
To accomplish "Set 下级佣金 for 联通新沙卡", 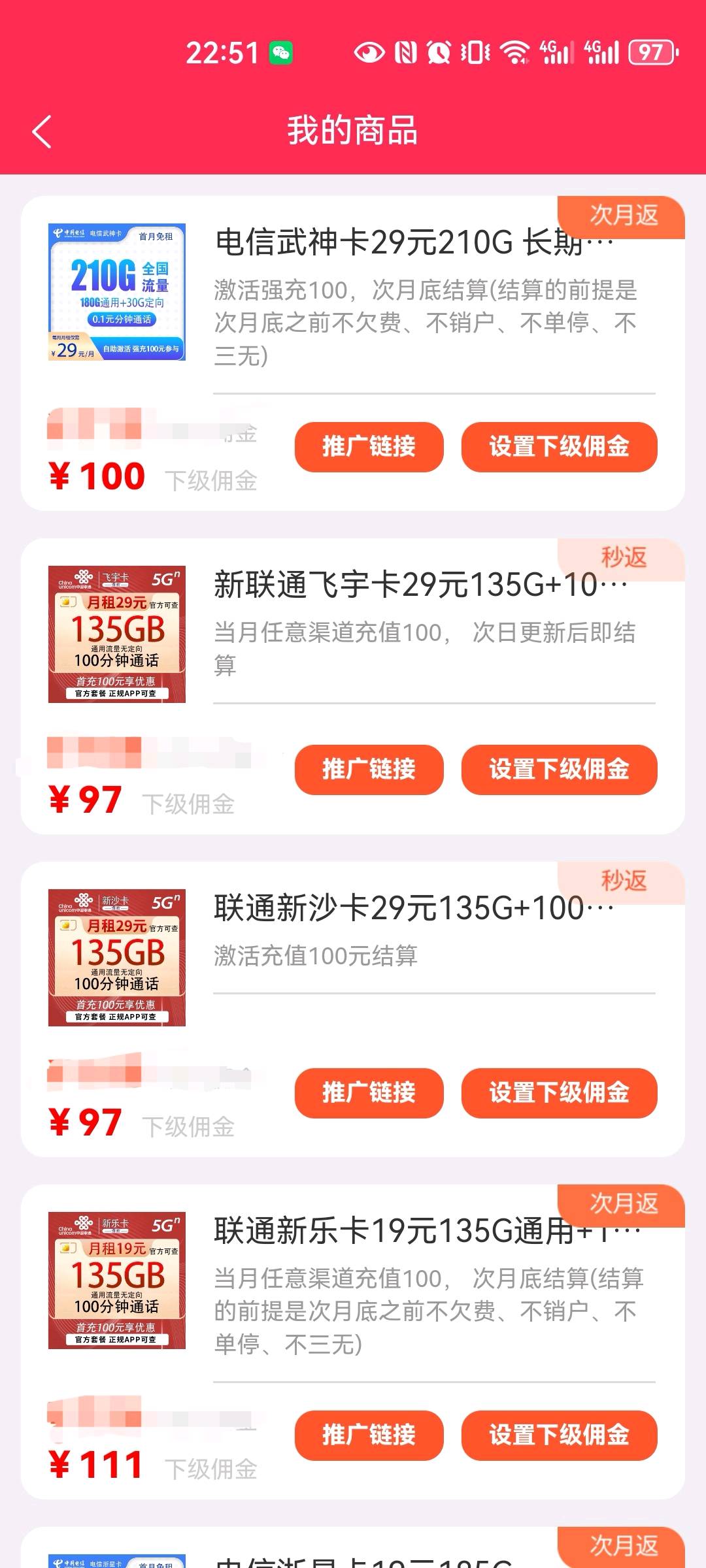I will click(x=559, y=1092).
